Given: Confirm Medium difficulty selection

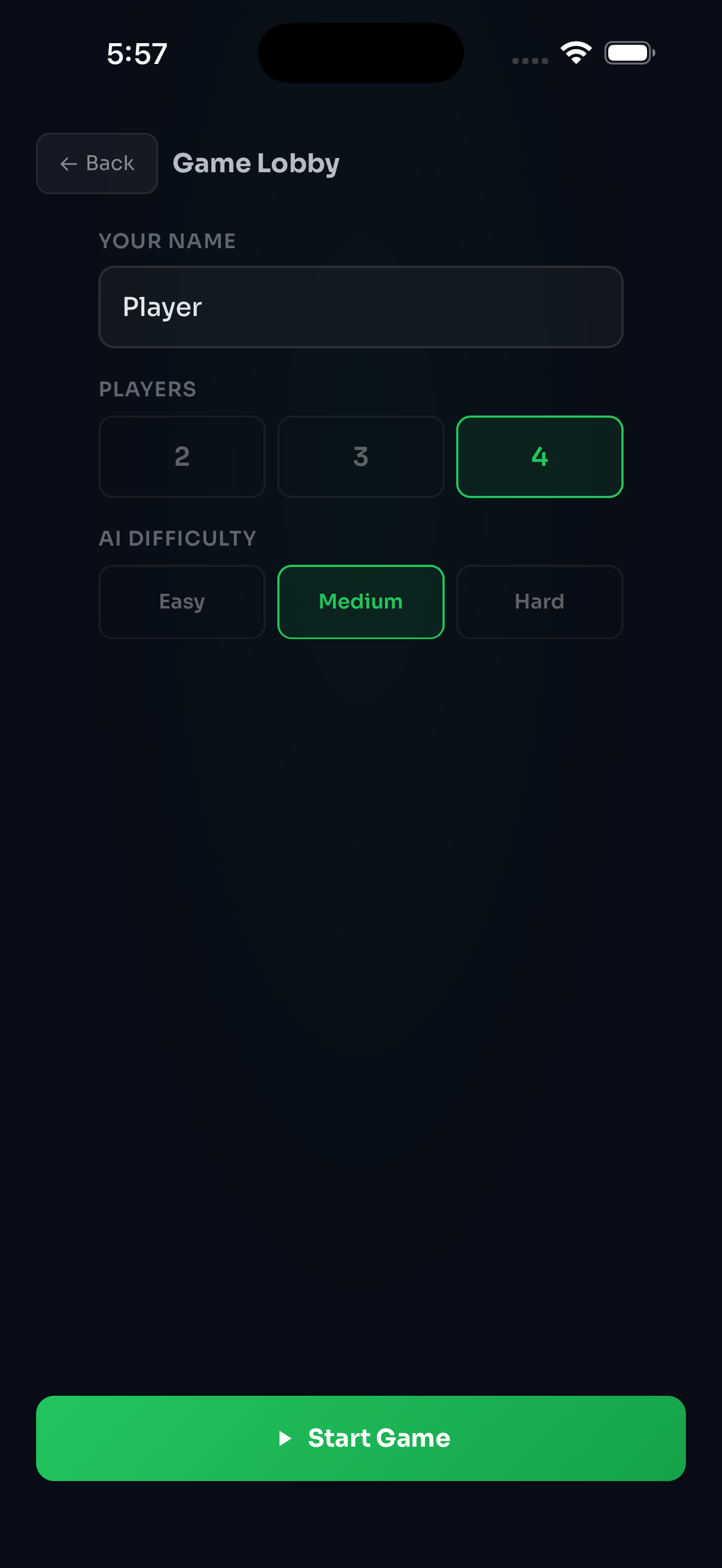Looking at the screenshot, I should coord(360,601).
